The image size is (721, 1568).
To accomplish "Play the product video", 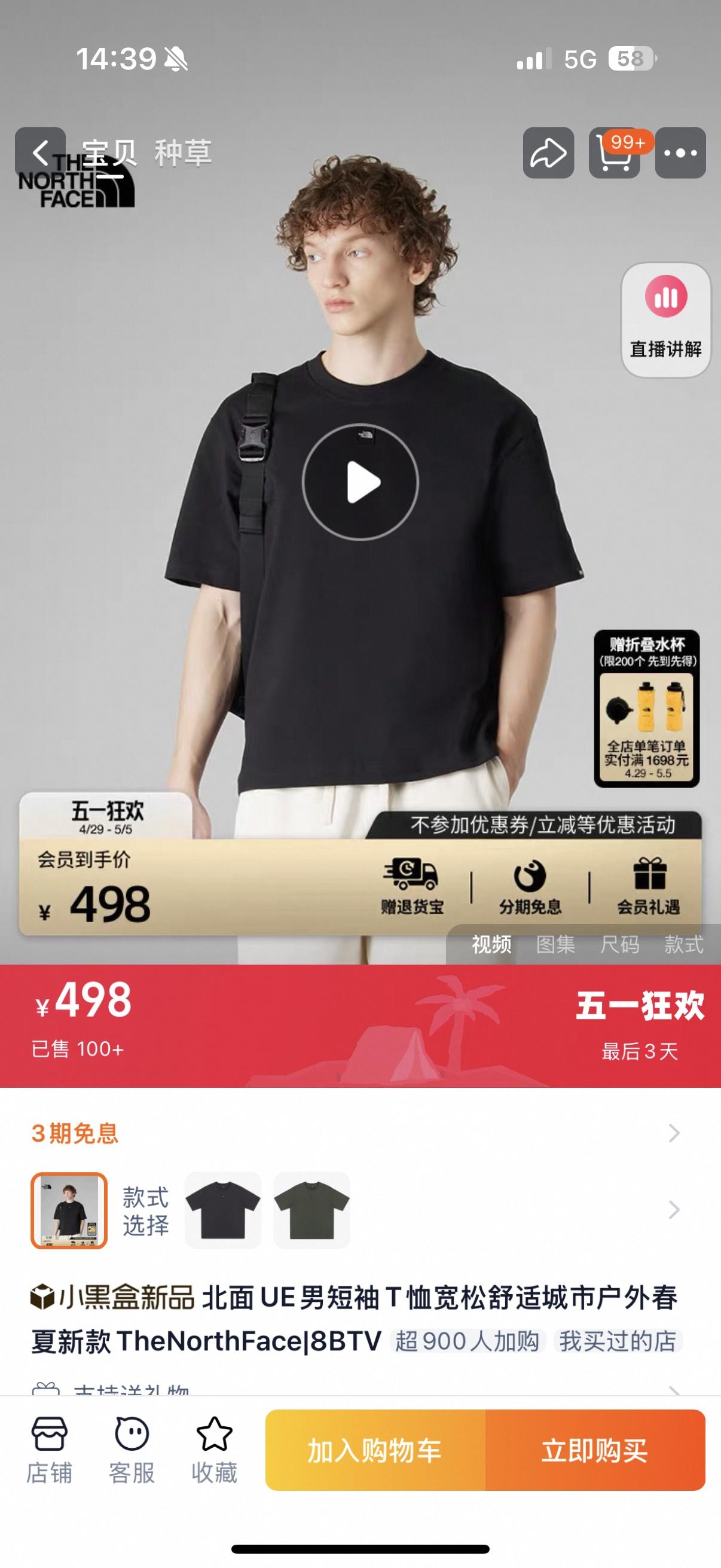I will tap(361, 482).
